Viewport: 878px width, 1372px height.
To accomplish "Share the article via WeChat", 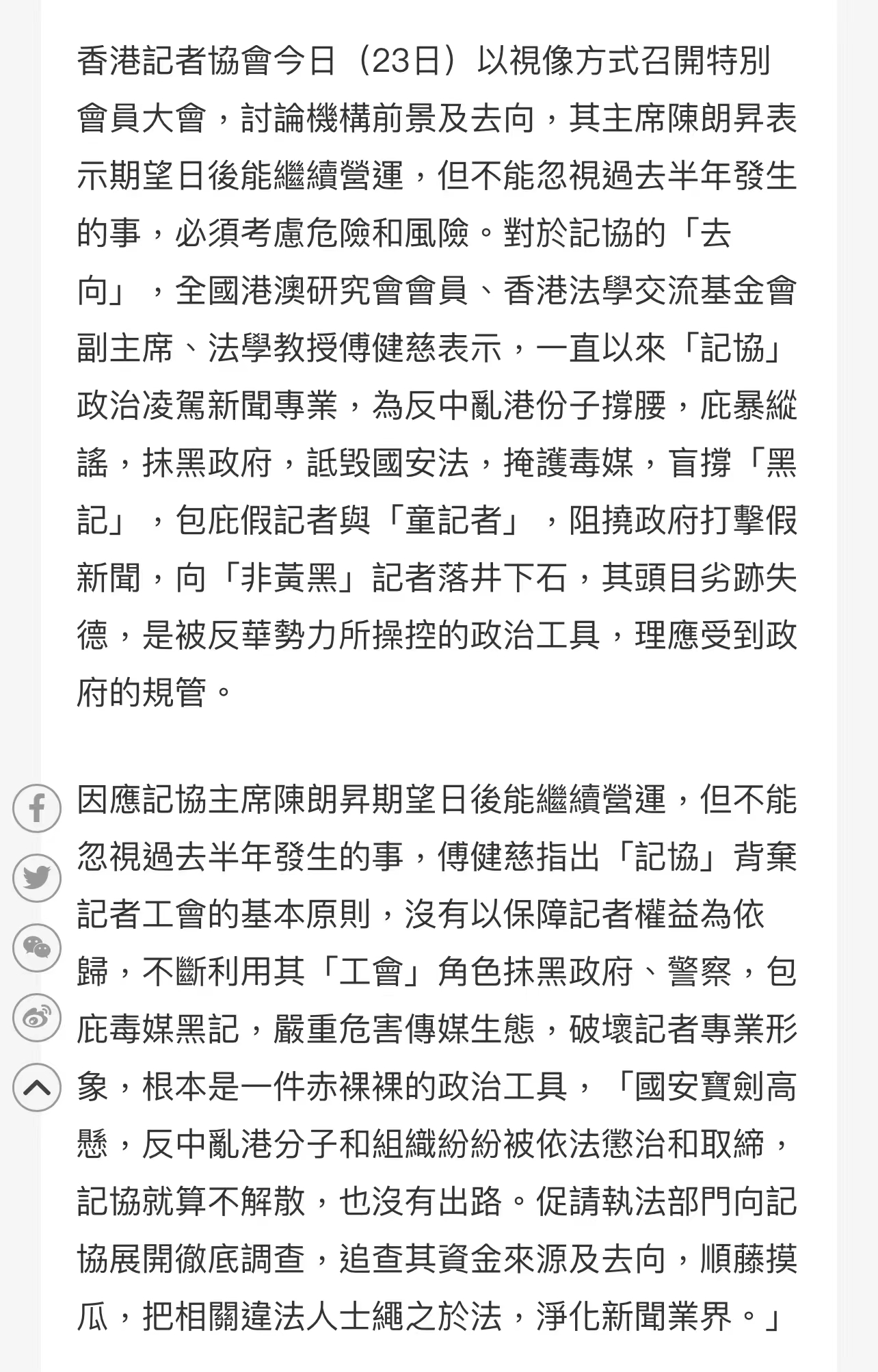I will point(37,948).
